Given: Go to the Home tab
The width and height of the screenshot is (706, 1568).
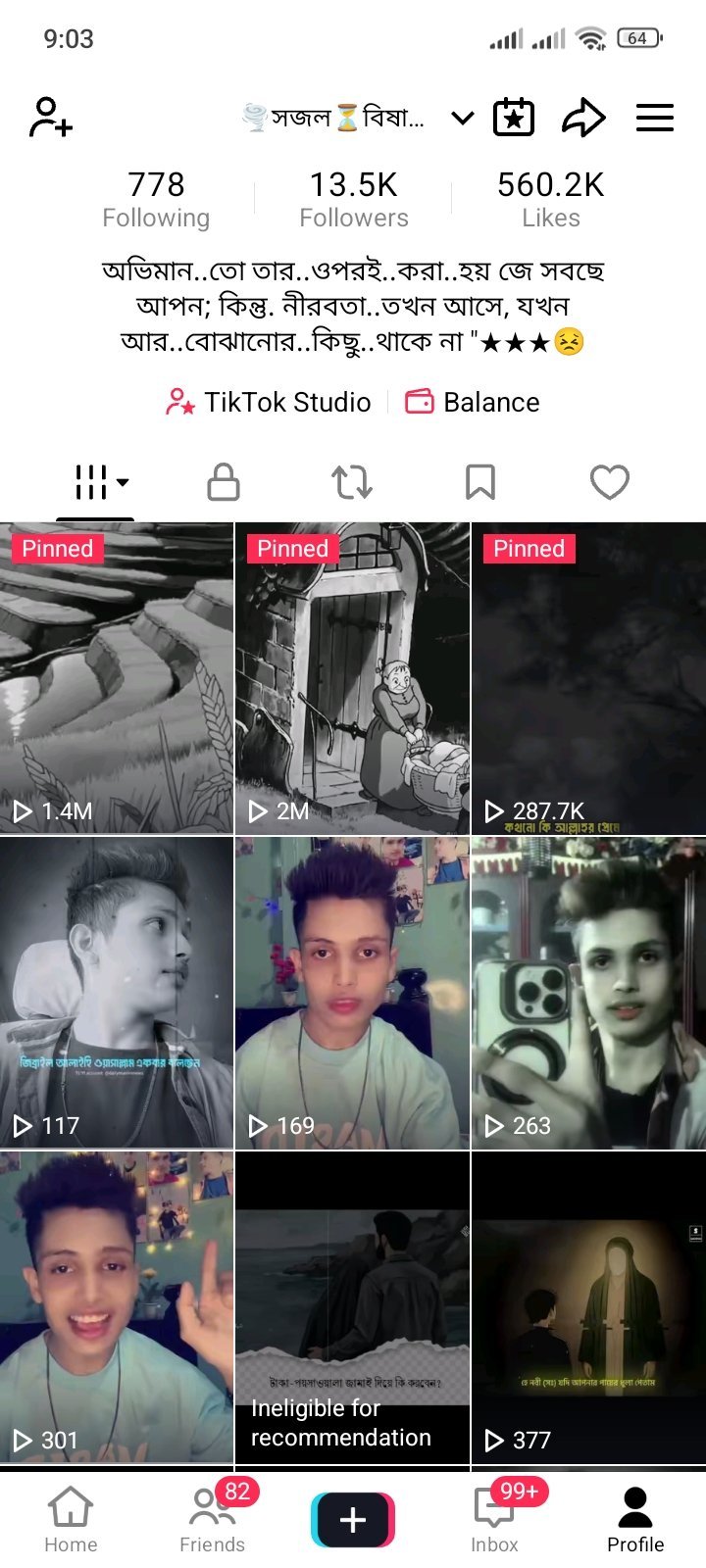Looking at the screenshot, I should (71, 1520).
